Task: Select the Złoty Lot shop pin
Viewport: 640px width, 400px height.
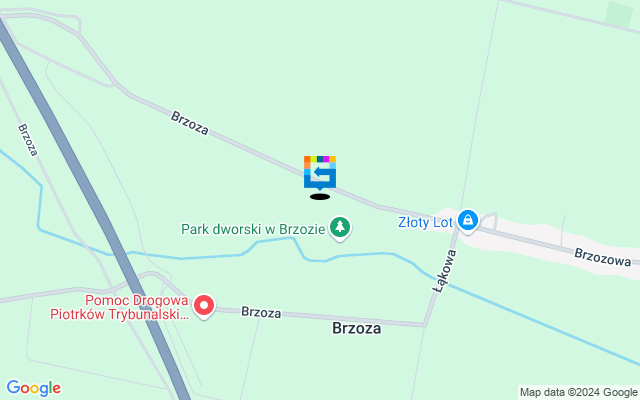Action: click(468, 220)
